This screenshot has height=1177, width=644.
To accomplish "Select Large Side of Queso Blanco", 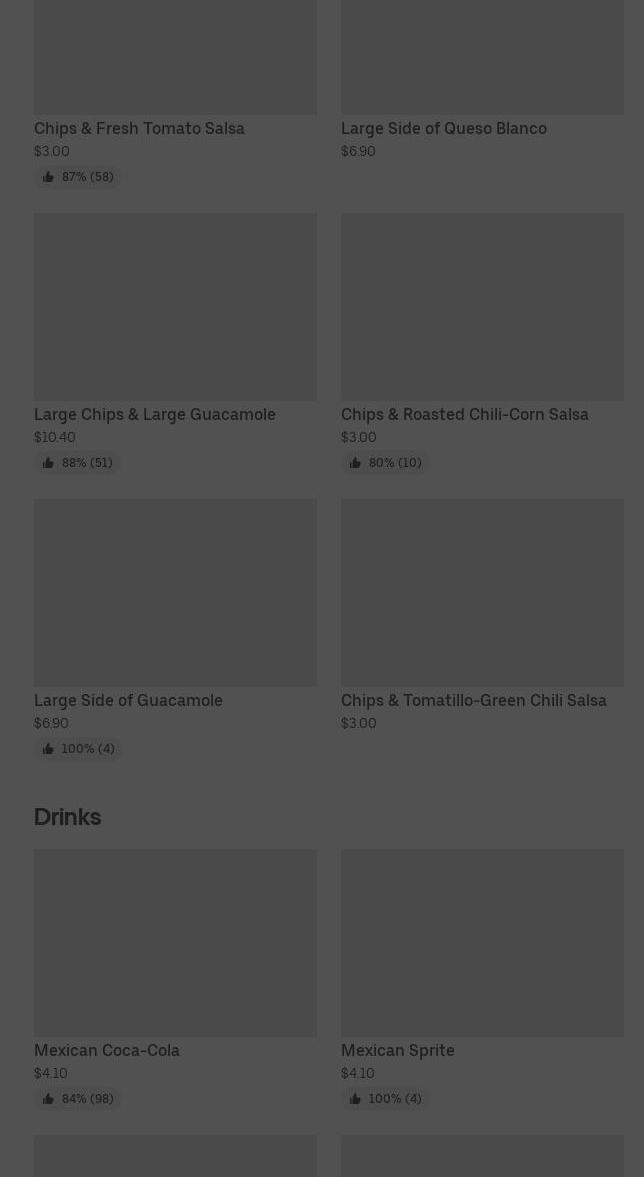I will coord(443,128).
